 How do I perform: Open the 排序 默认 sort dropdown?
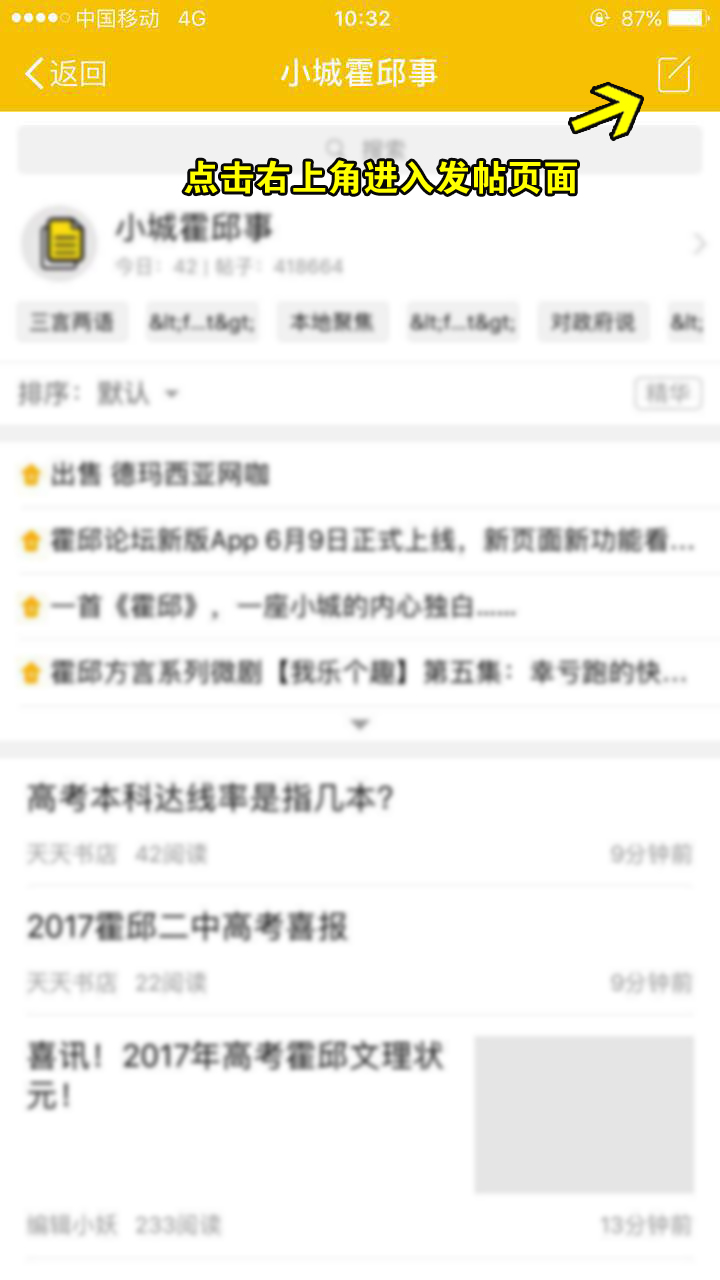tap(100, 394)
